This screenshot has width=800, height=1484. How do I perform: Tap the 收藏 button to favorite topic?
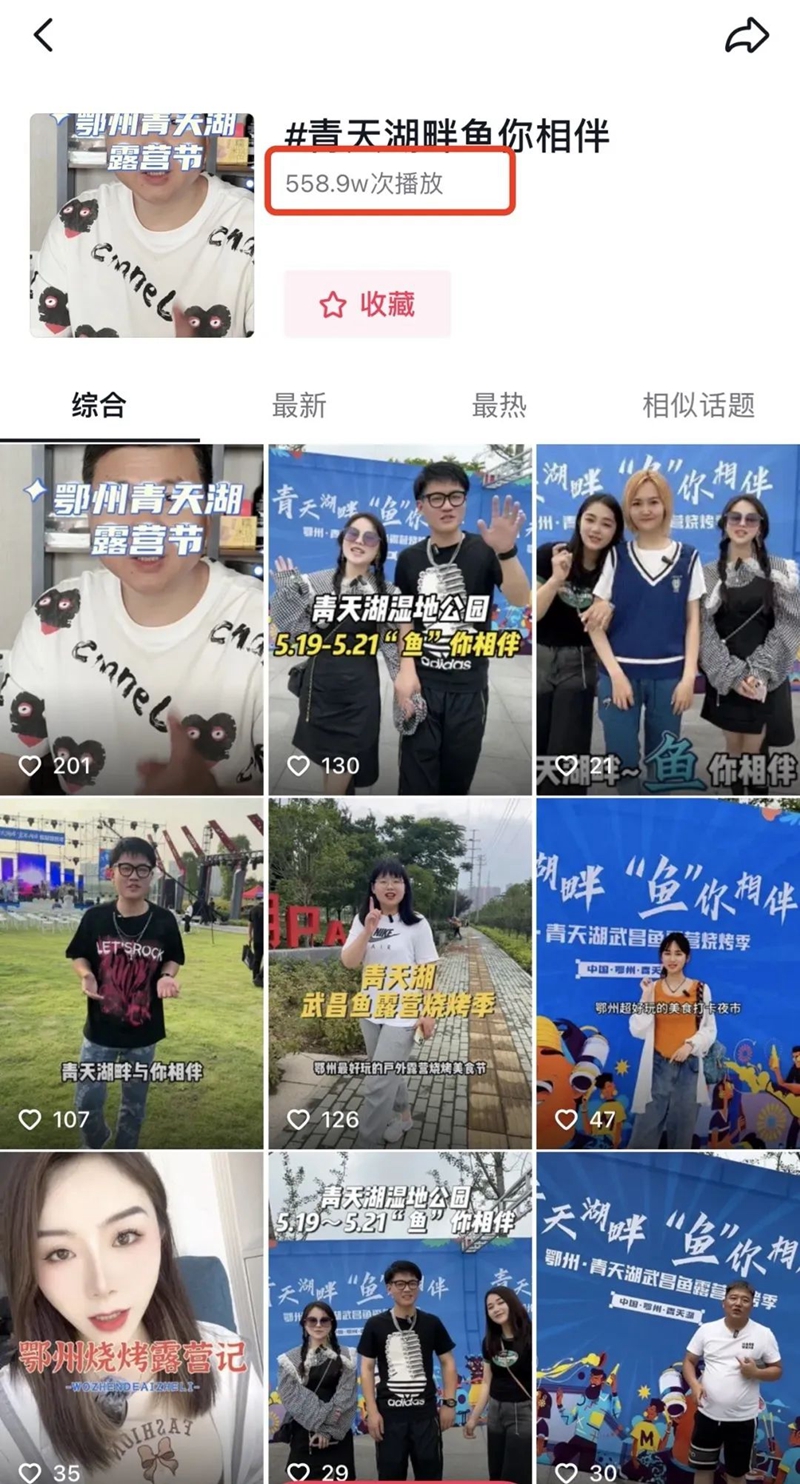click(x=367, y=304)
